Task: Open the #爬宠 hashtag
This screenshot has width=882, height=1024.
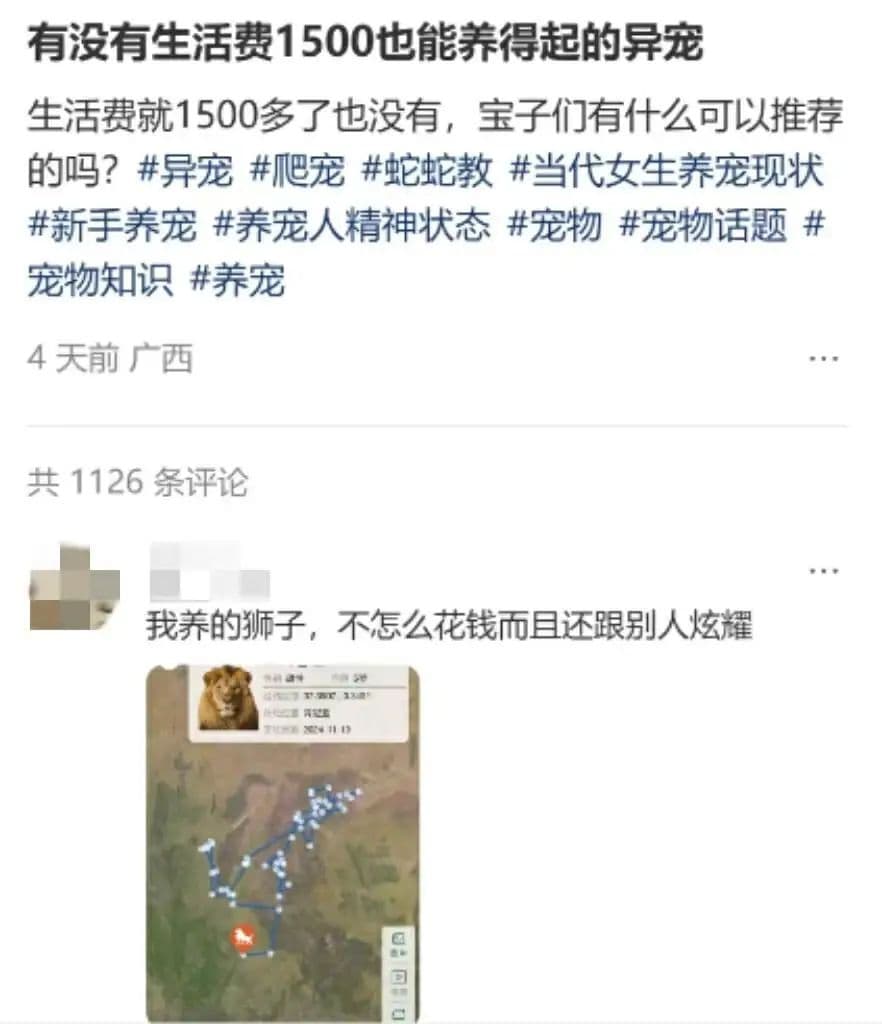Action: 296,171
